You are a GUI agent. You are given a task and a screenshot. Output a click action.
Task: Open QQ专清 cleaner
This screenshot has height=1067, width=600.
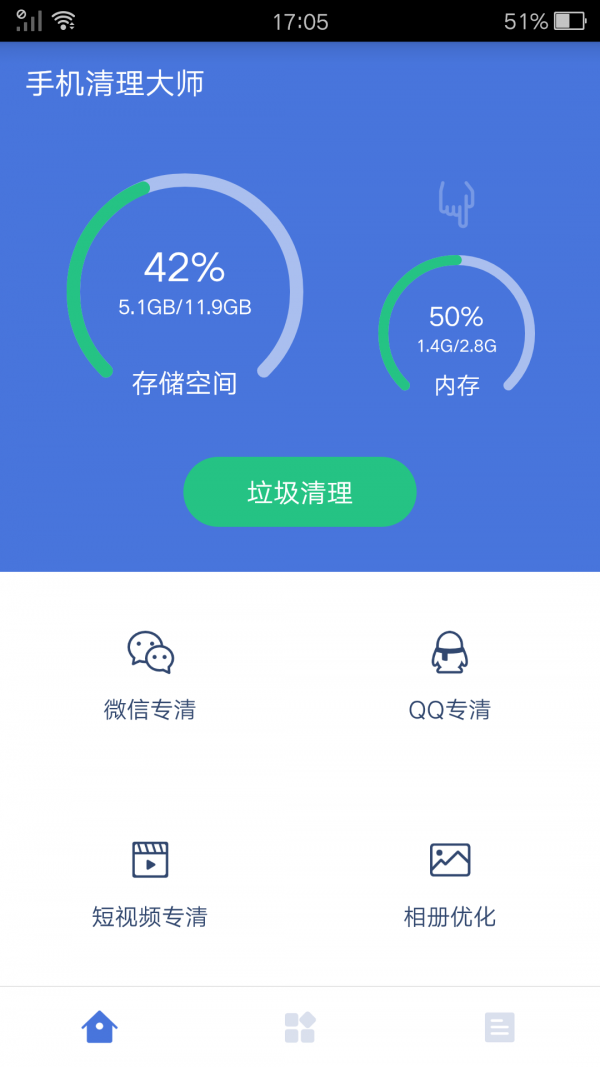click(450, 675)
